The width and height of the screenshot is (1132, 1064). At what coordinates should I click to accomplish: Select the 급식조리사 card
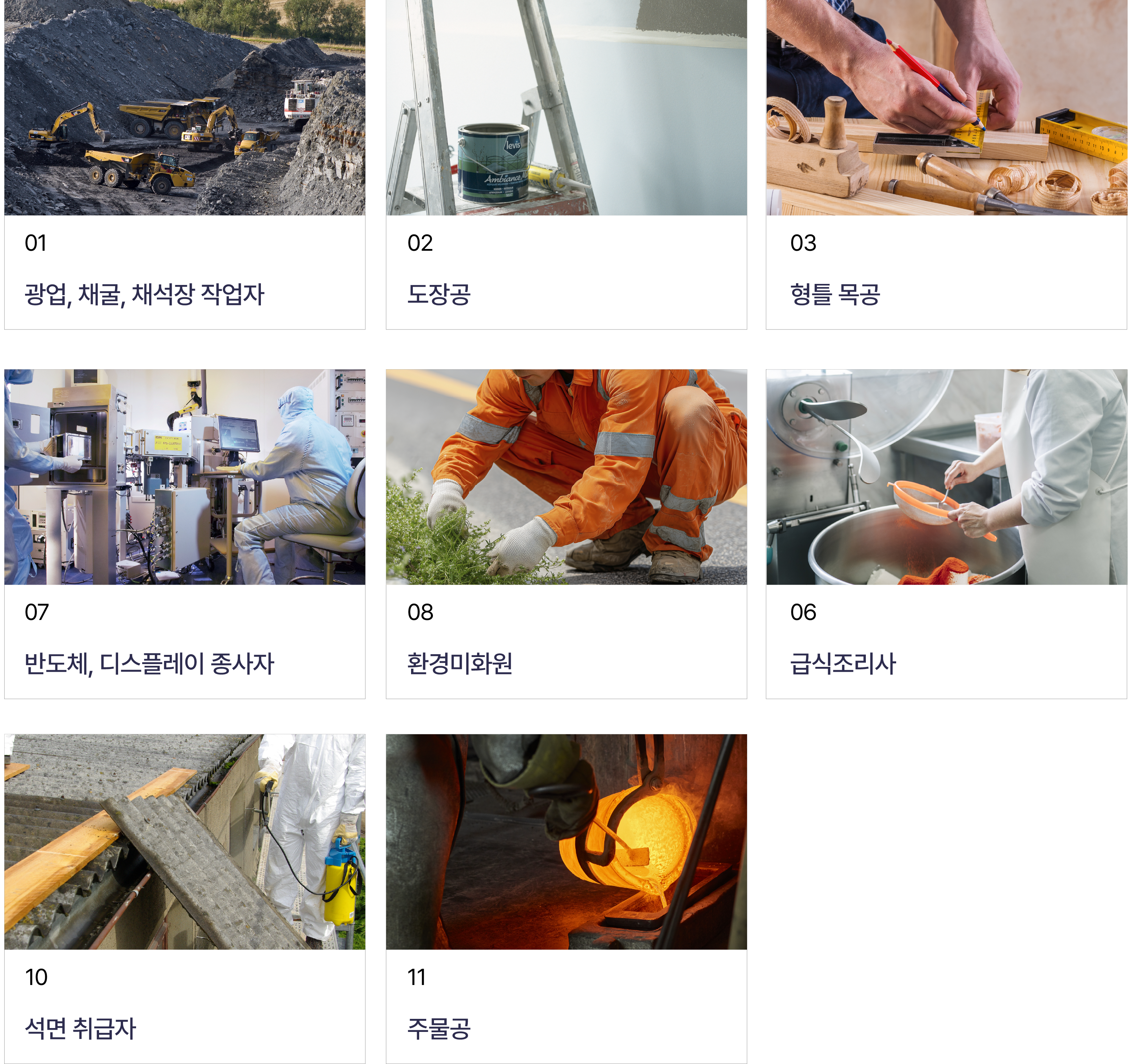pos(946,533)
